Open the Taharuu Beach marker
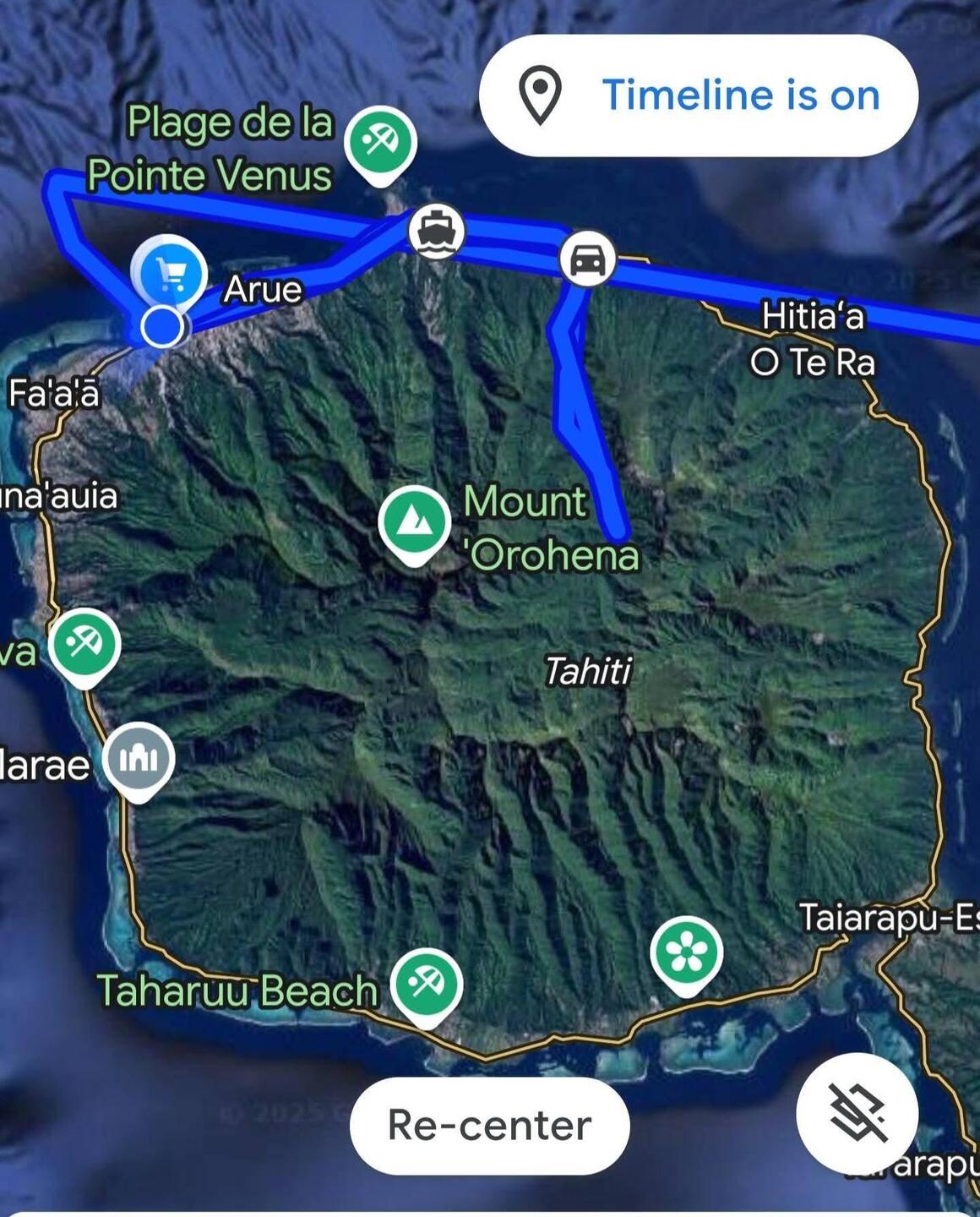 (426, 984)
